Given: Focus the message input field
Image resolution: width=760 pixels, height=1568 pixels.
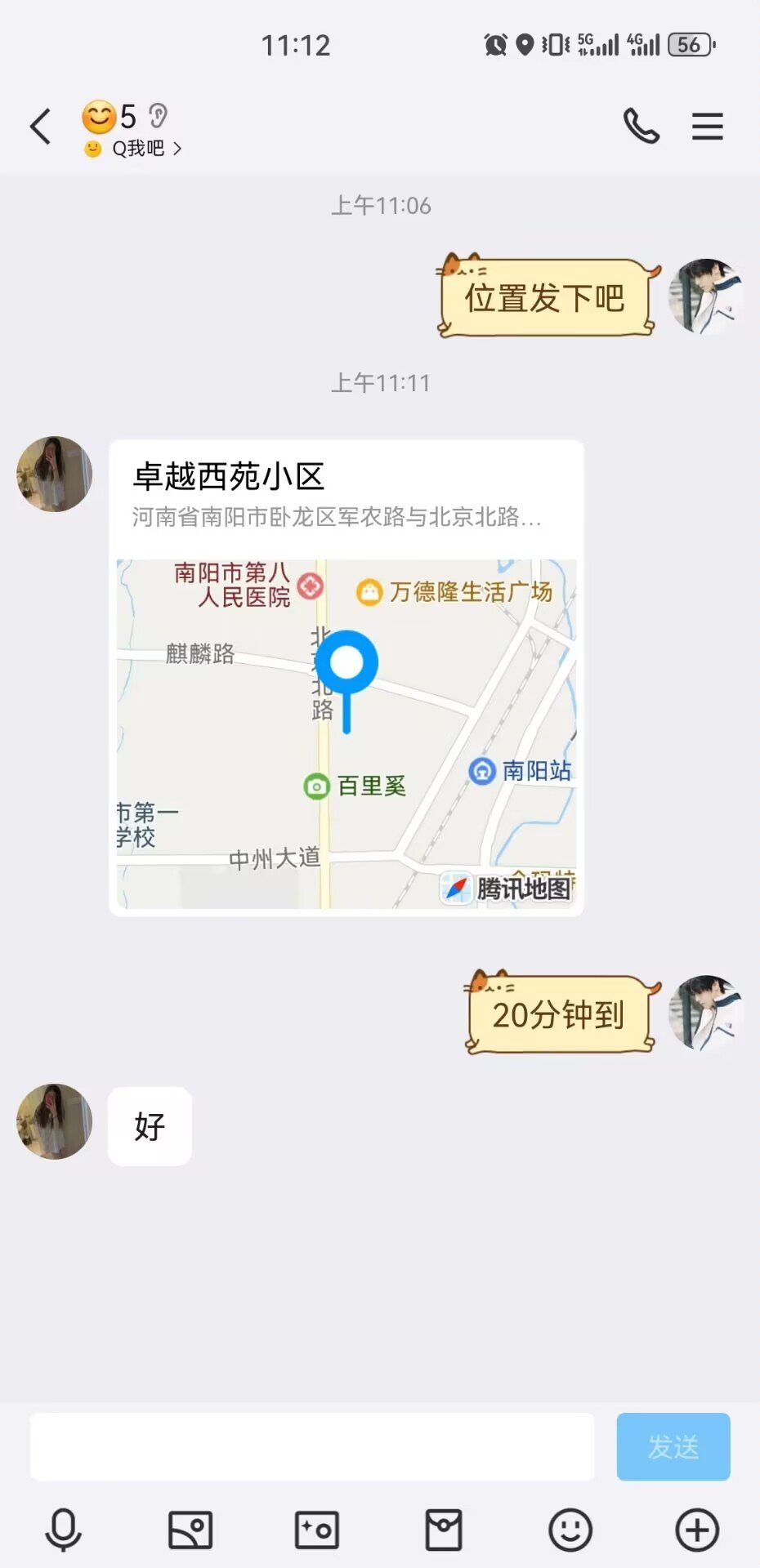Looking at the screenshot, I should 311,1446.
